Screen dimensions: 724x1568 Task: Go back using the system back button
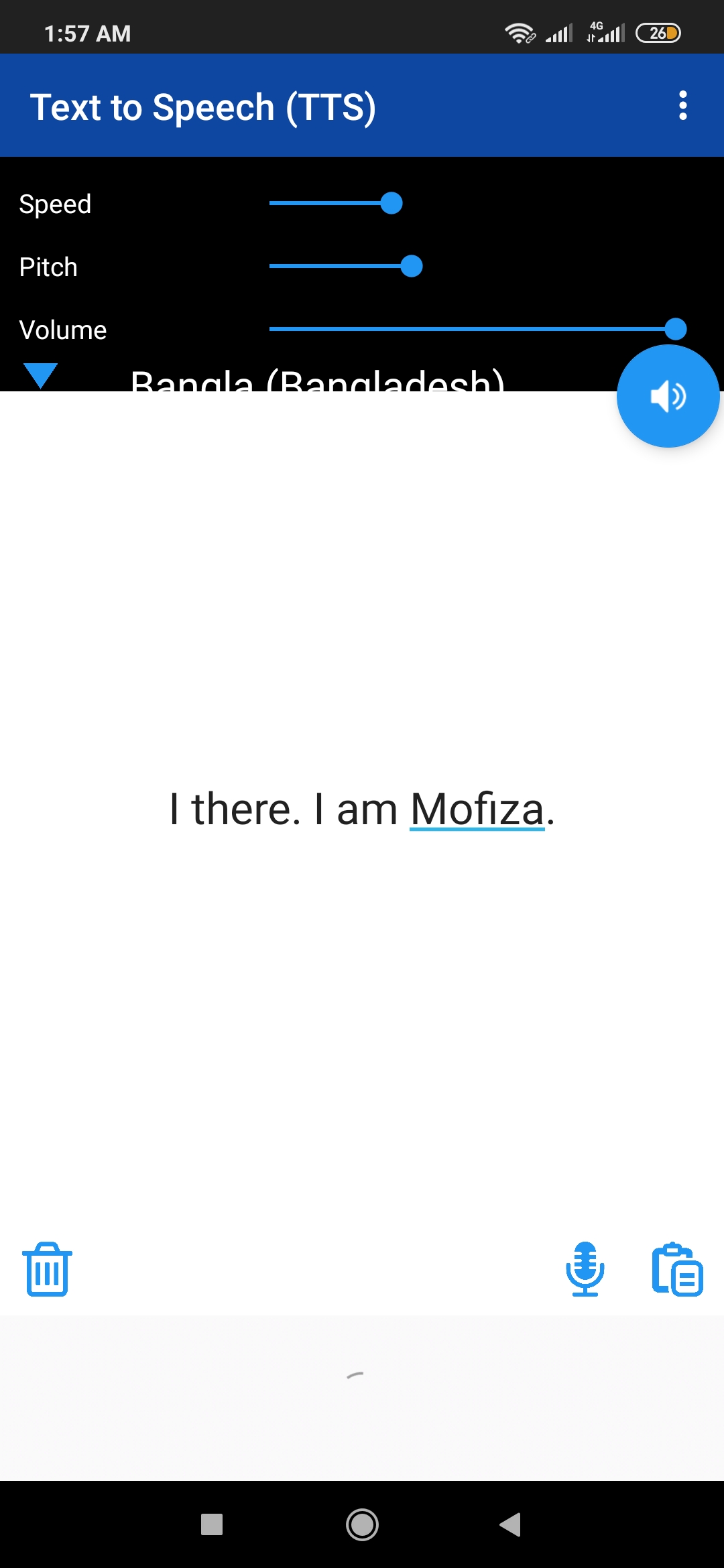tap(511, 1524)
